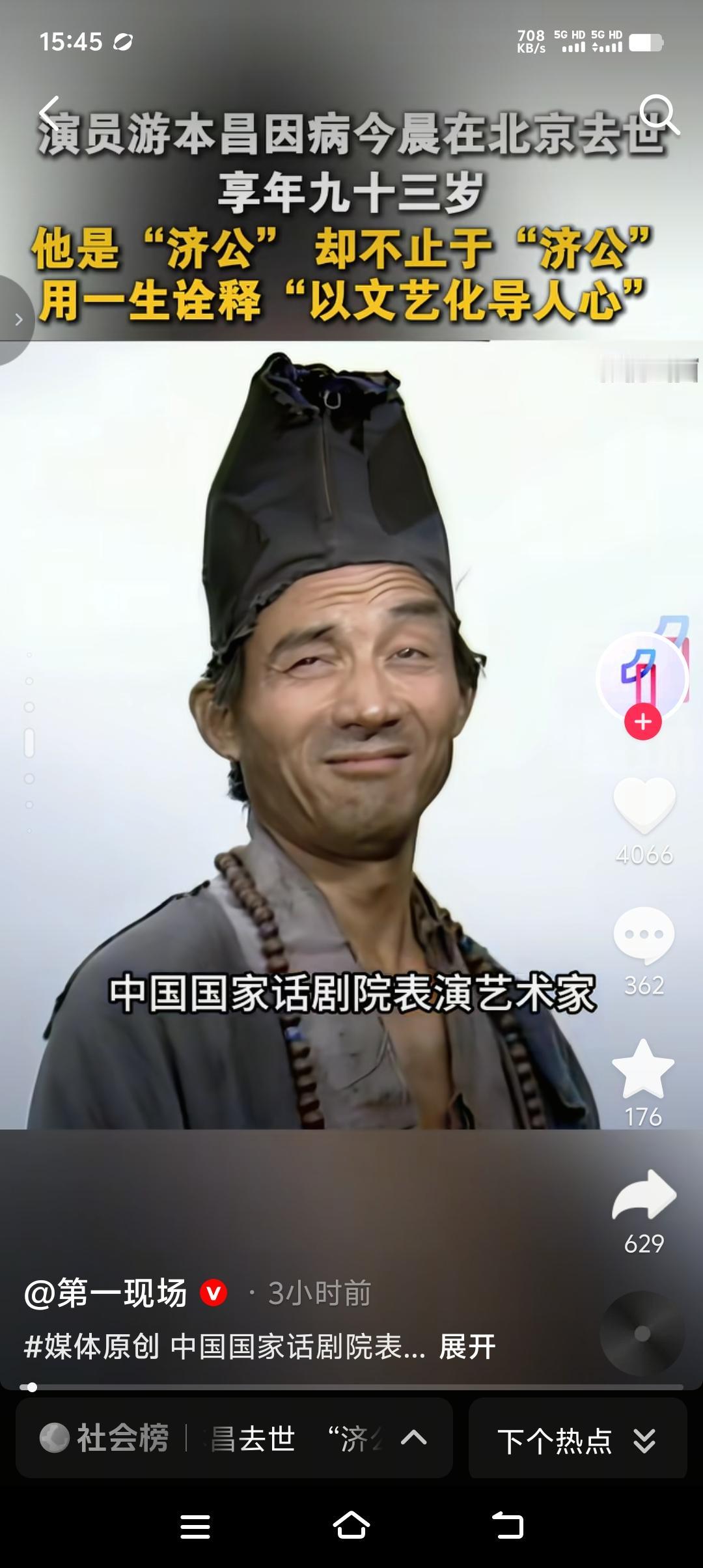Go back using the top-left arrow
703x1568 pixels.
coord(49,115)
